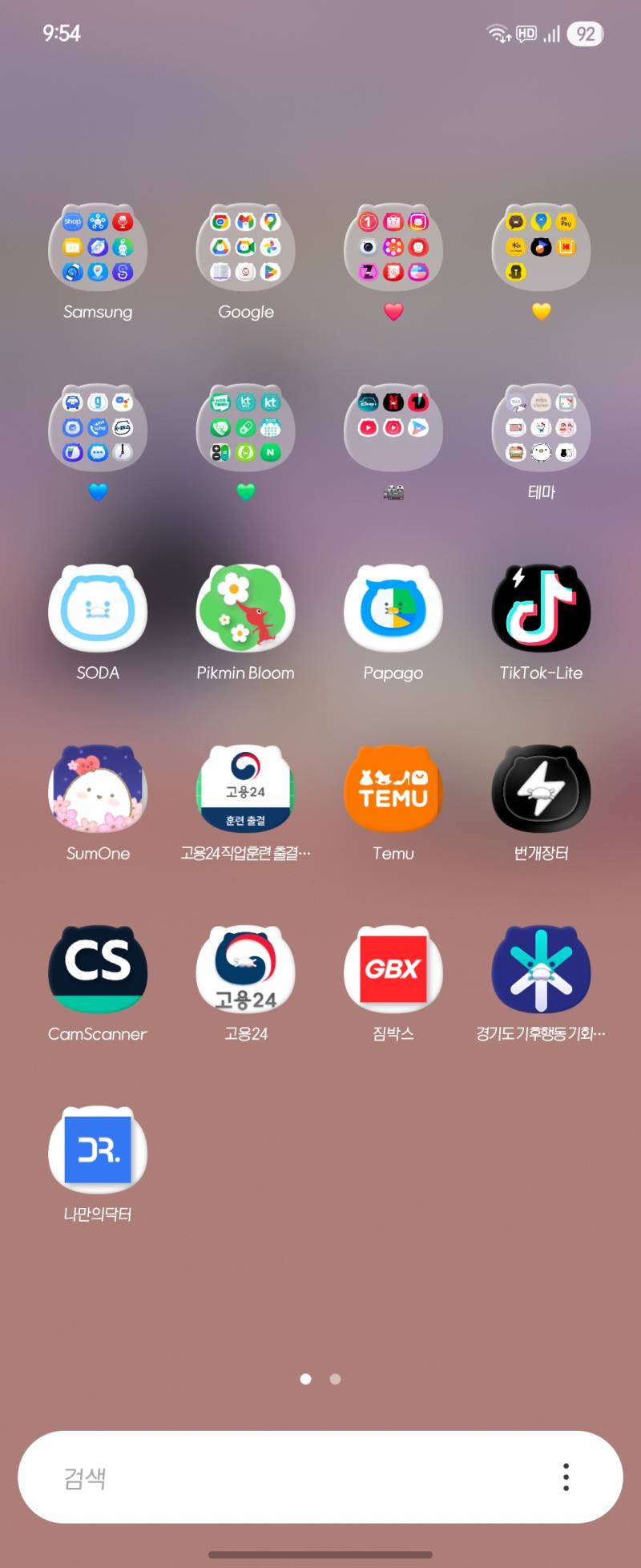Launch Pikmin Bloom
This screenshot has width=641, height=1568.
pos(245,608)
